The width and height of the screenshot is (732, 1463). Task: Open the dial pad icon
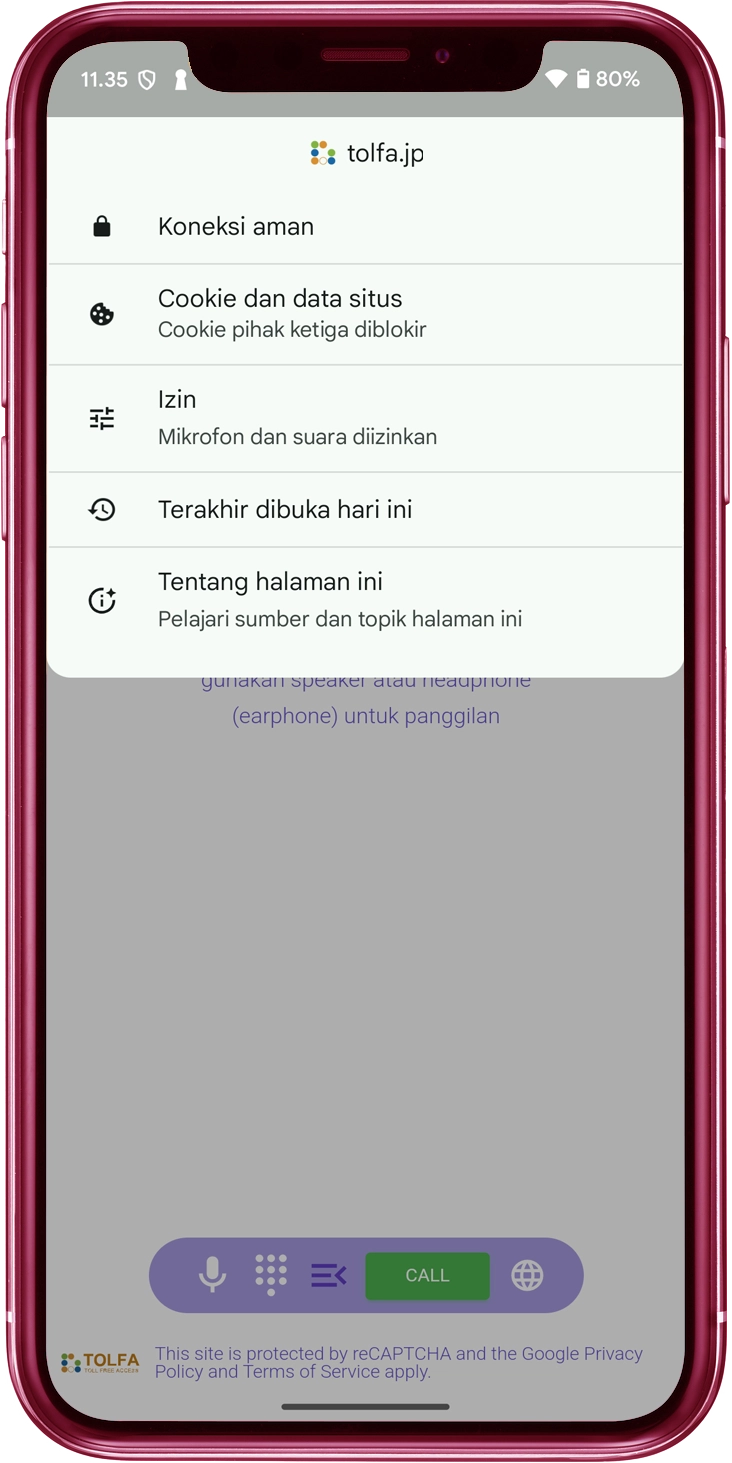click(x=271, y=1275)
